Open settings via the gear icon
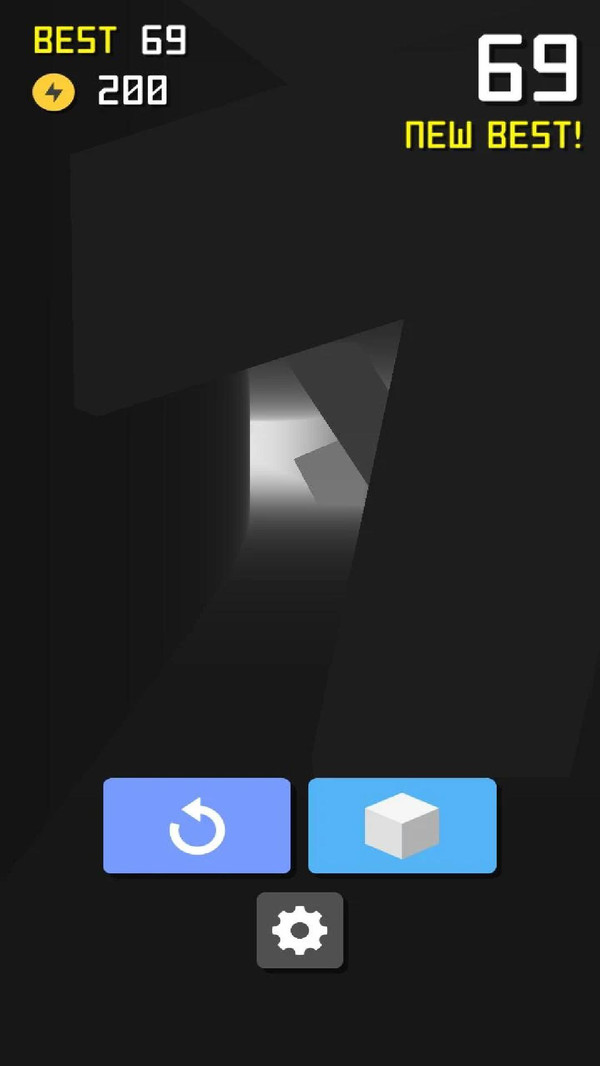 tap(300, 930)
